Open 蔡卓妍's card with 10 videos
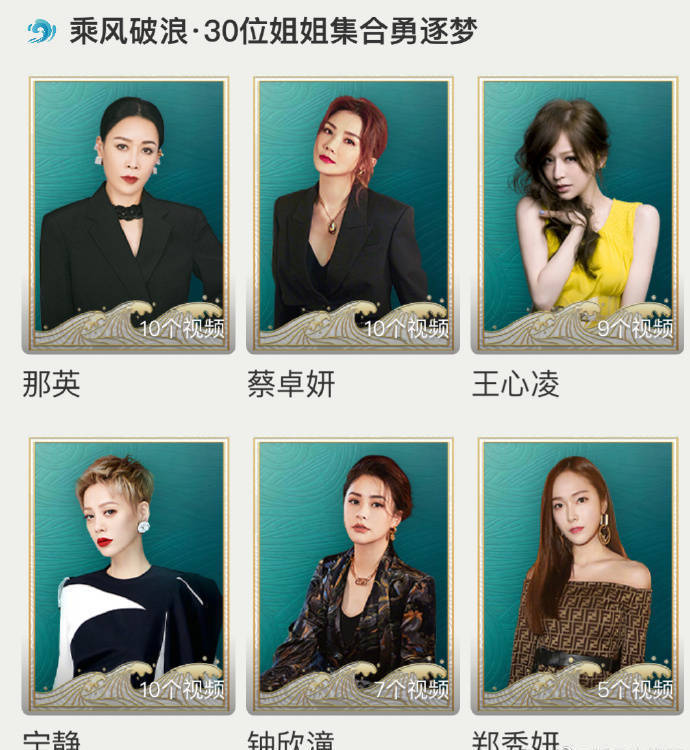Image resolution: width=690 pixels, height=750 pixels. (x=353, y=213)
